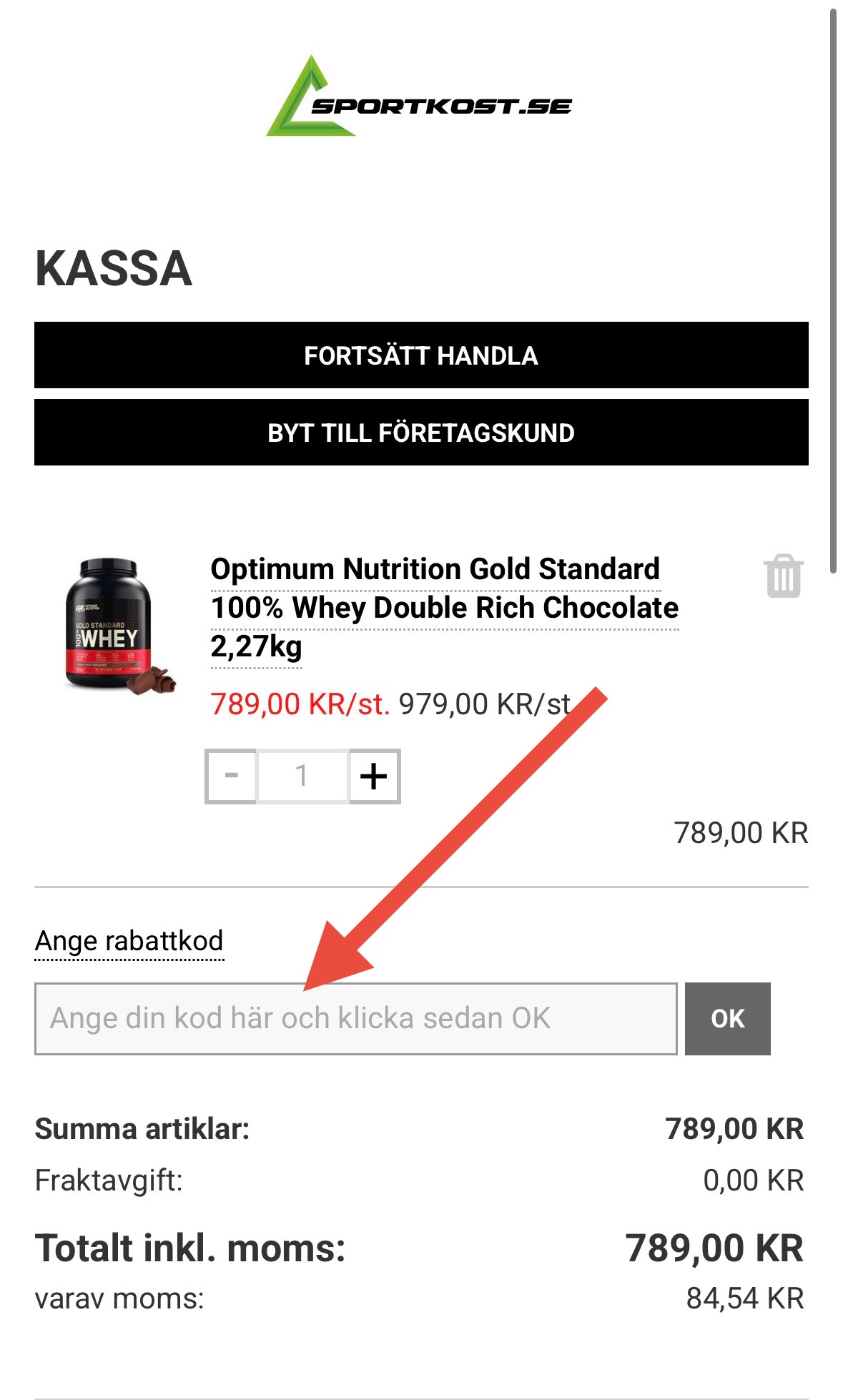
Task: Open the product name link for Gold Standard Whey
Action: point(443,608)
